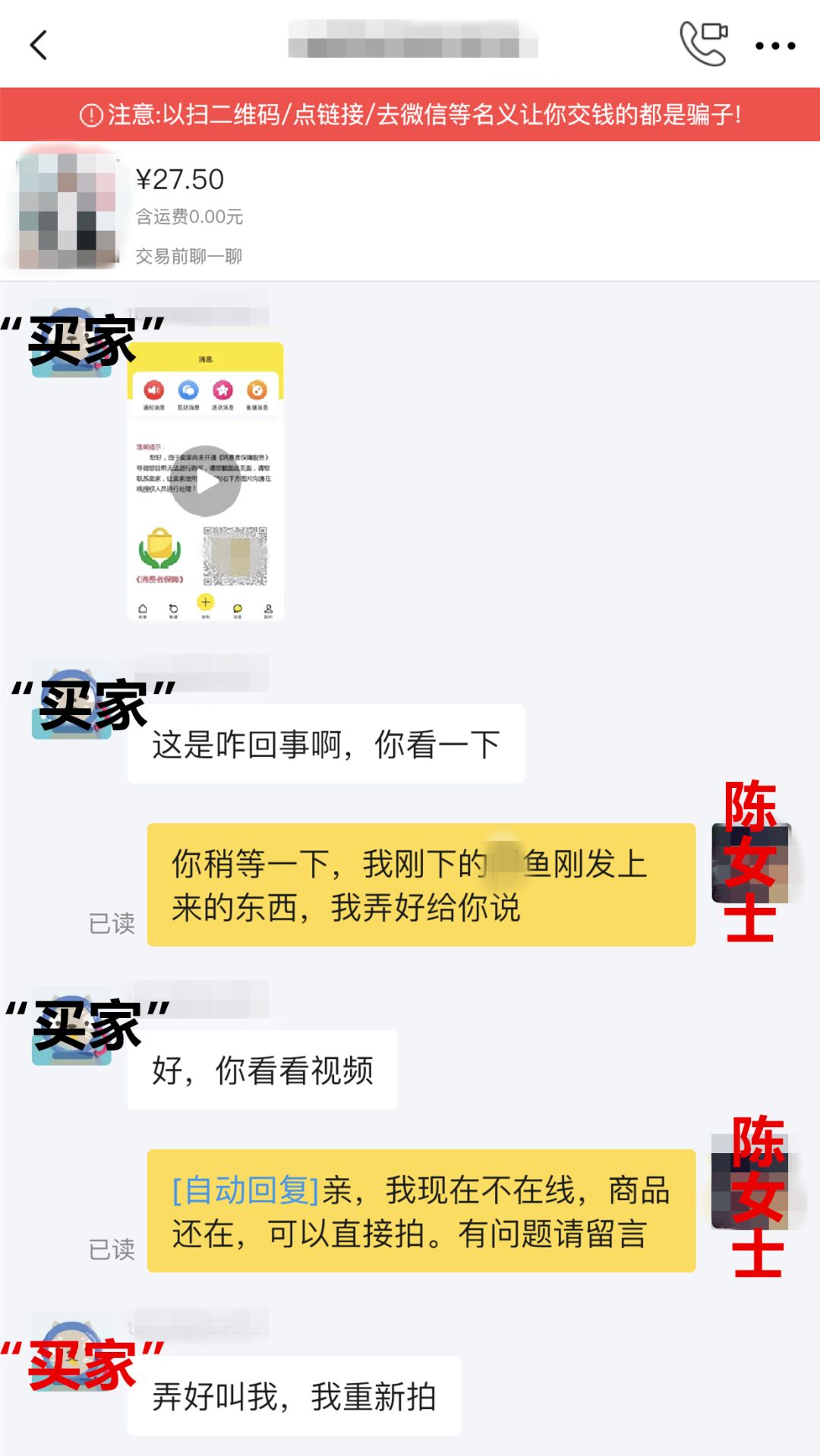Open the three-dot overflow menu
This screenshot has width=820, height=1456.
(x=775, y=46)
